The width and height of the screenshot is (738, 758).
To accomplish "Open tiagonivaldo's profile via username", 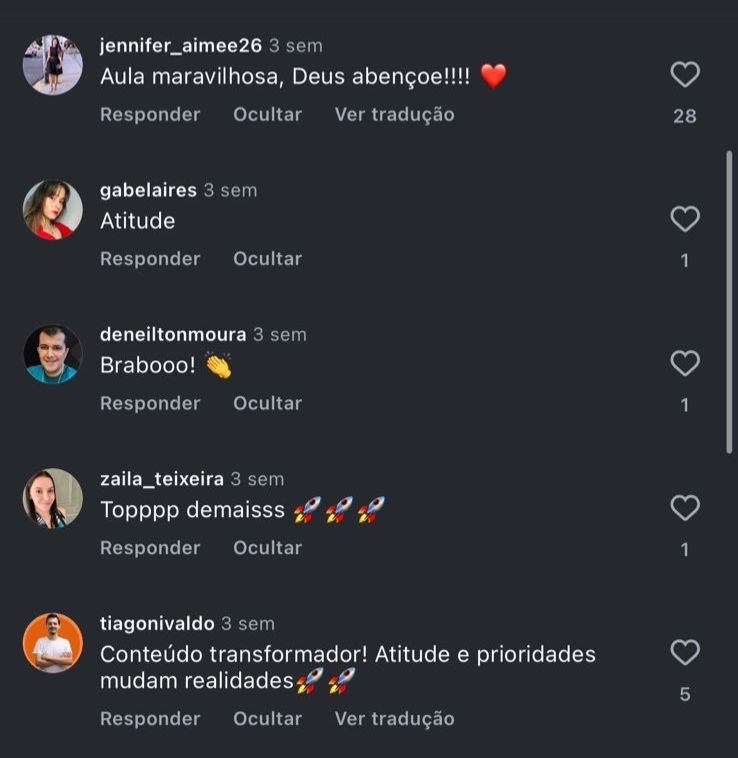I will pyautogui.click(x=157, y=623).
